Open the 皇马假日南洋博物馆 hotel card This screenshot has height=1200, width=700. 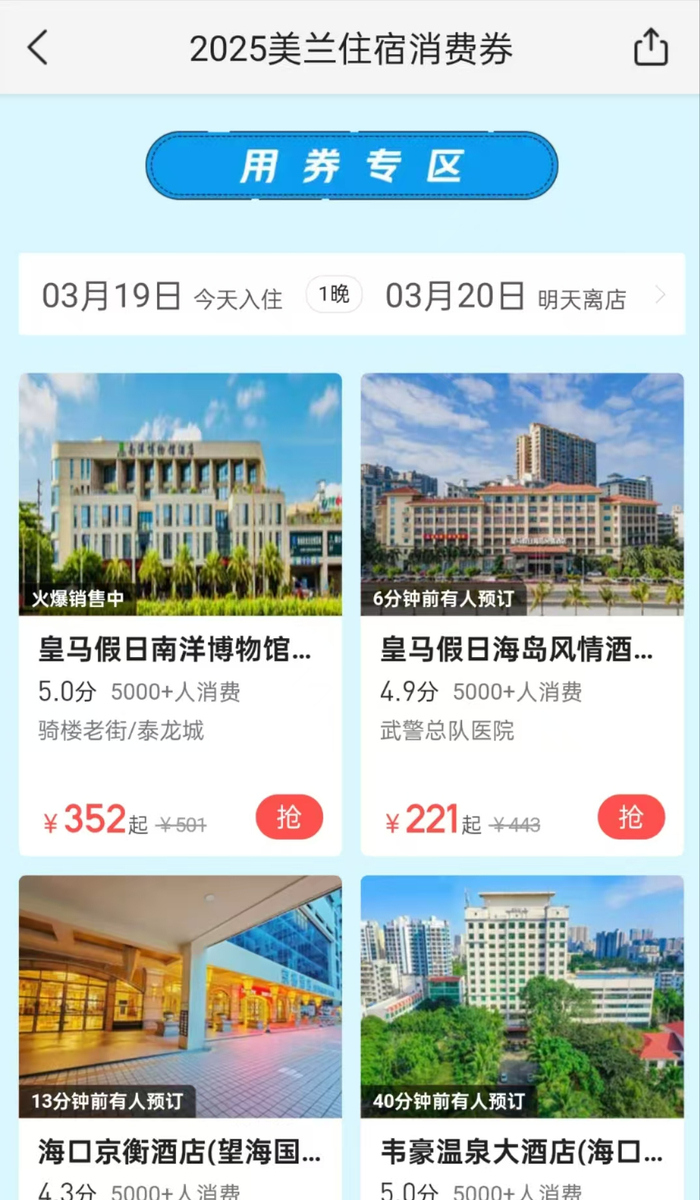[x=180, y=600]
